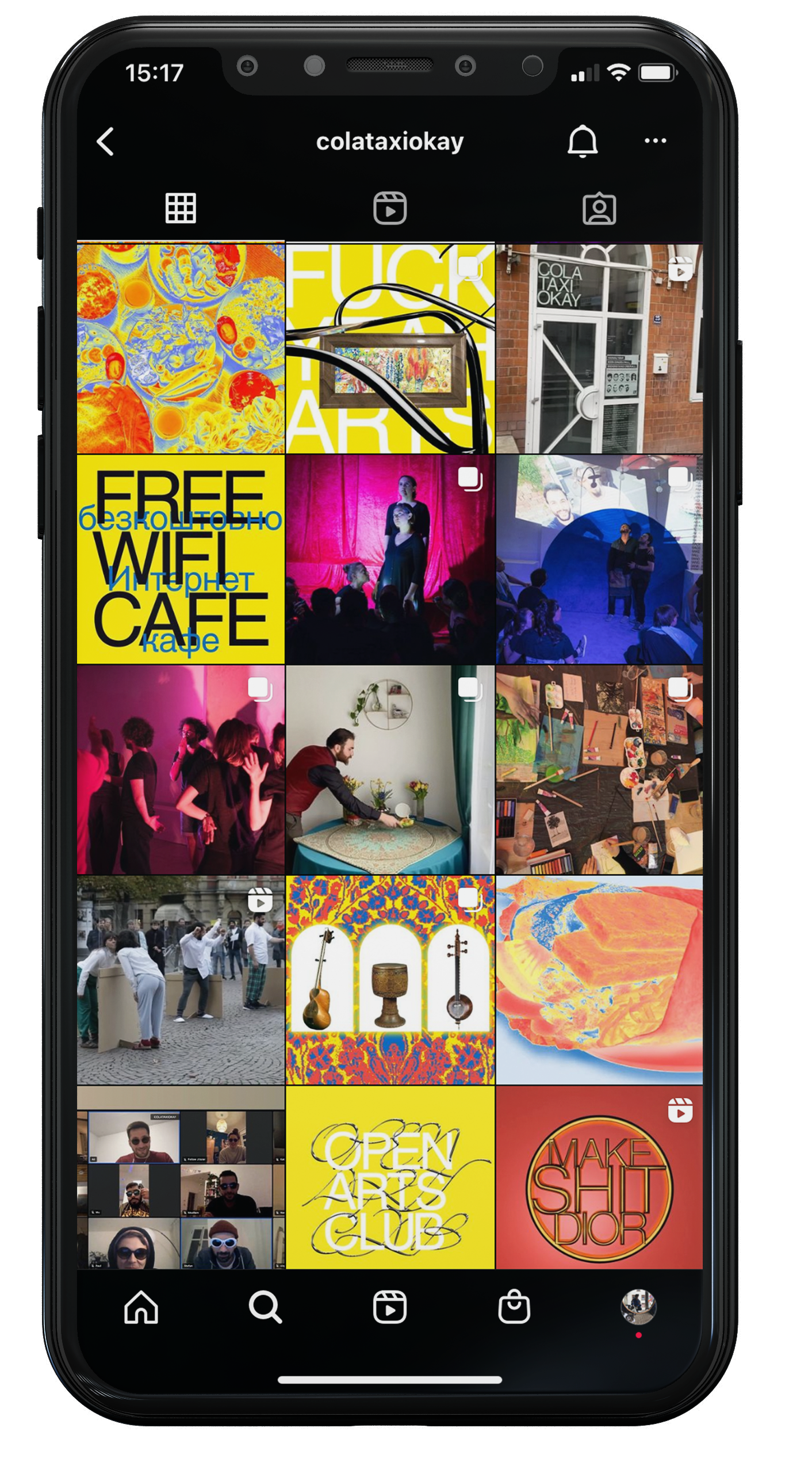
Task: Open the man arranging flowers post
Action: click(390, 770)
